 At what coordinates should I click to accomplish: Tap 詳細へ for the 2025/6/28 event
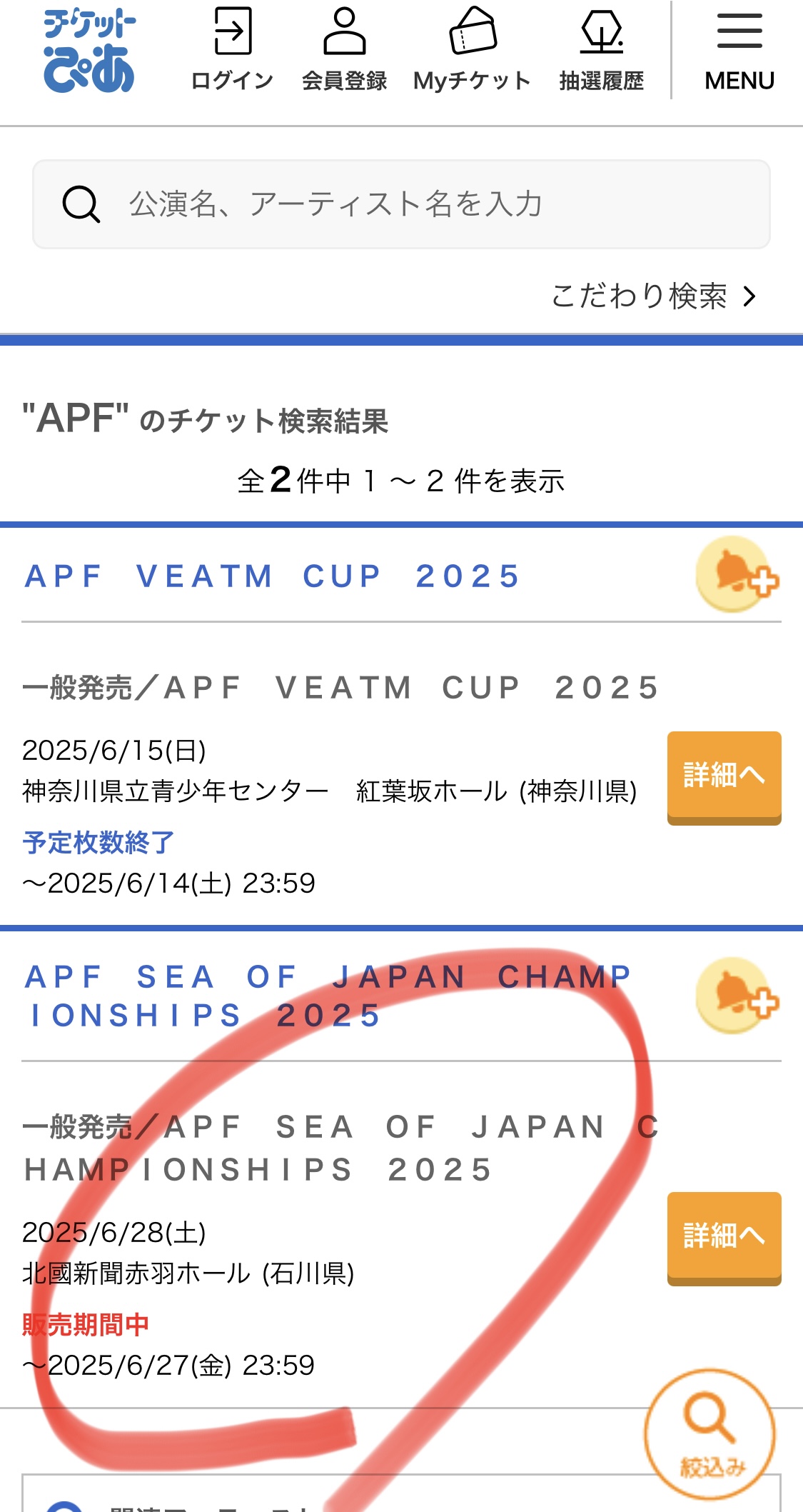pyautogui.click(x=724, y=1238)
